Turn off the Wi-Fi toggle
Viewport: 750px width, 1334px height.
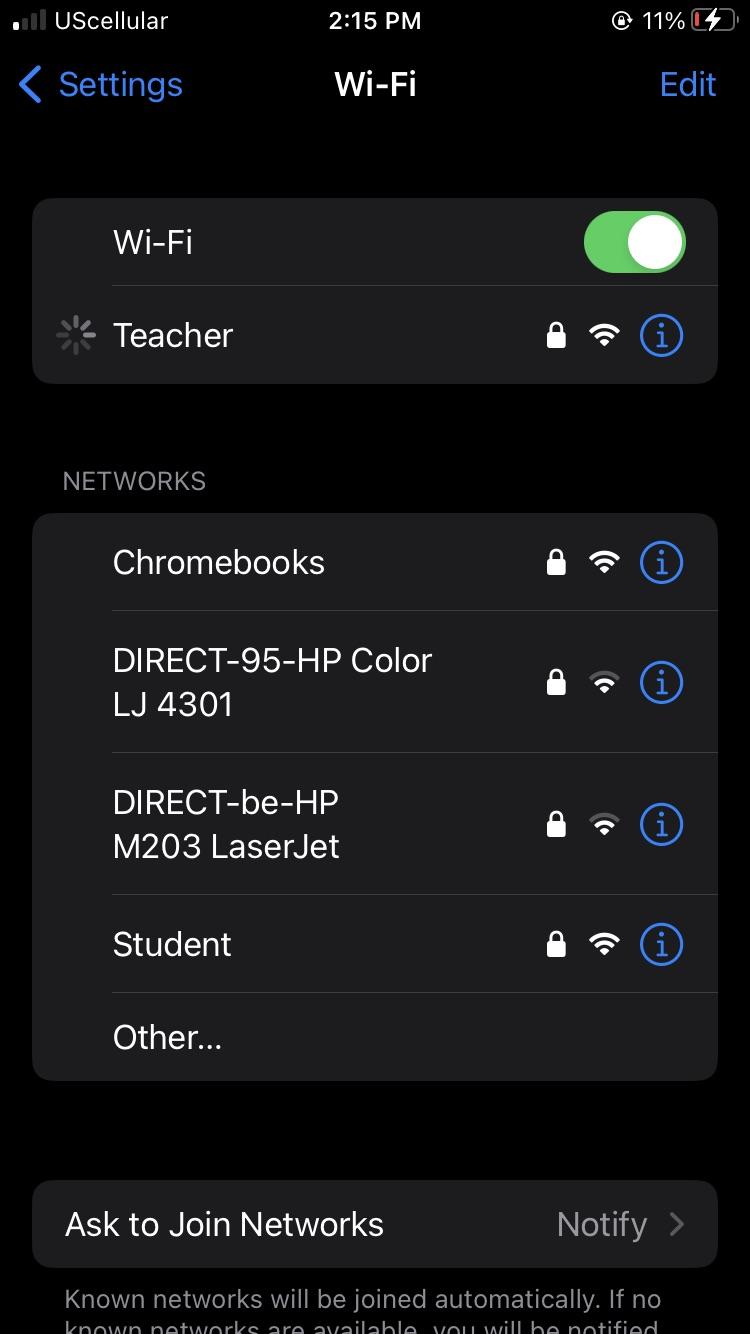635,241
